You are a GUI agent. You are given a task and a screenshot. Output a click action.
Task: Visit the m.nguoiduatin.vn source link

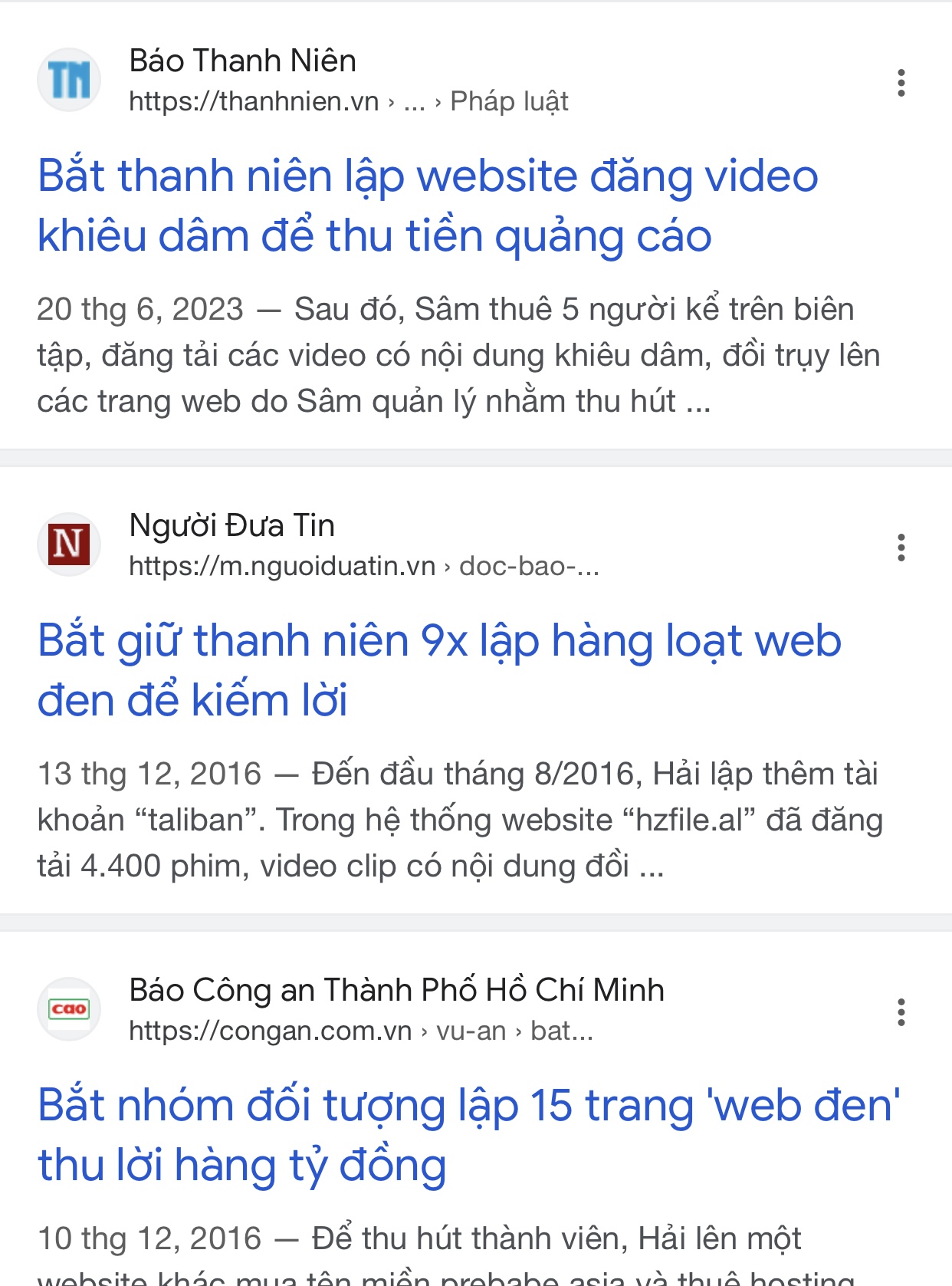[x=282, y=566]
